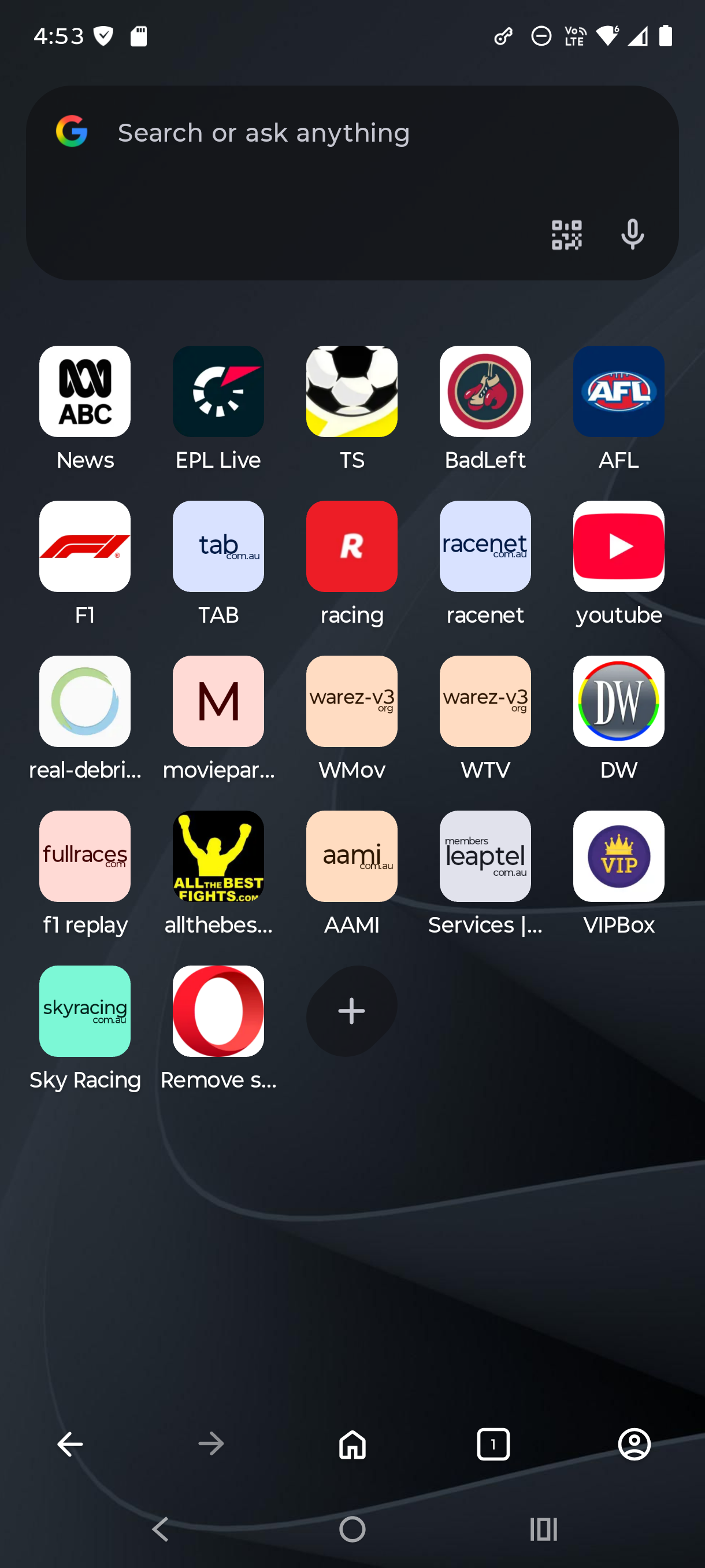This screenshot has height=1568, width=705.
Task: Open the real-debrid shortcut
Action: coord(84,701)
